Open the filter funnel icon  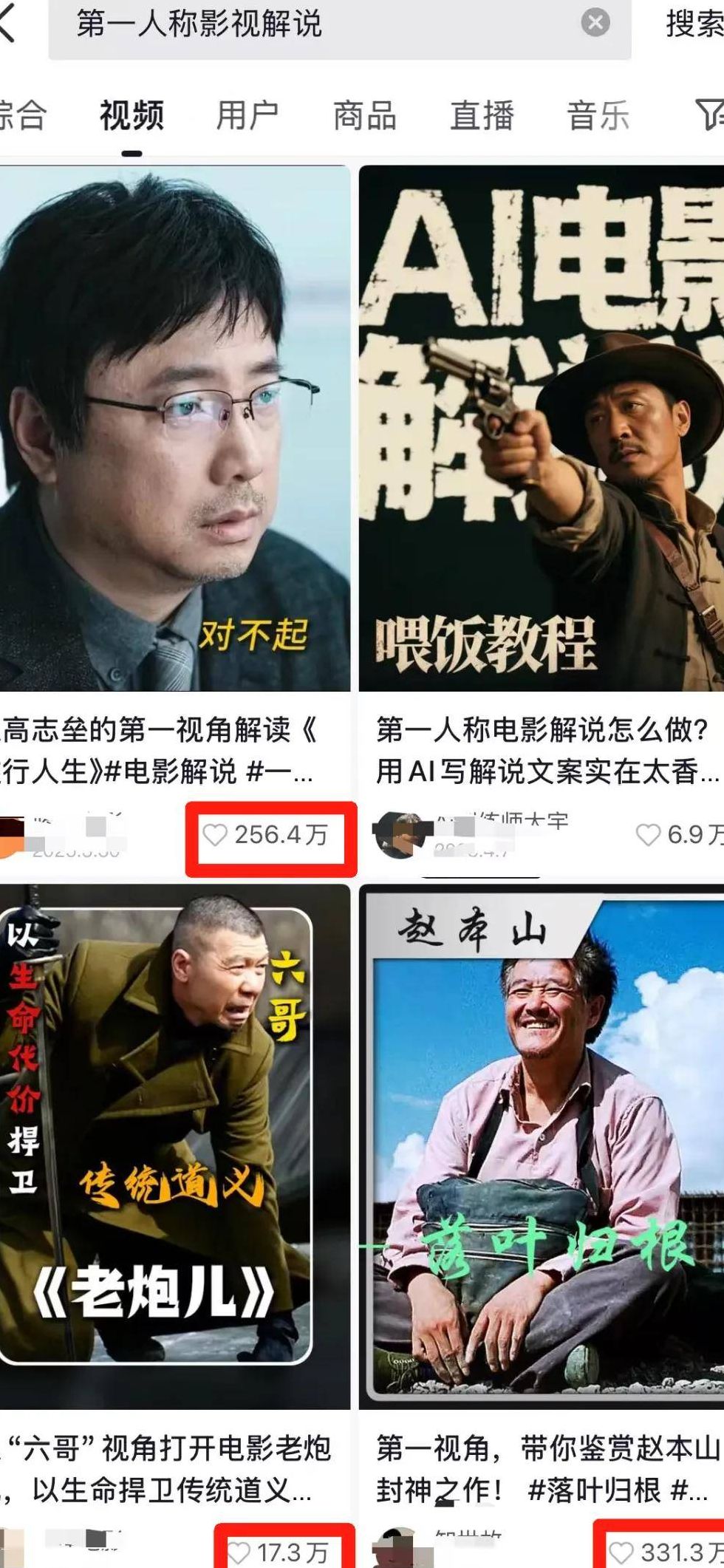point(709,115)
